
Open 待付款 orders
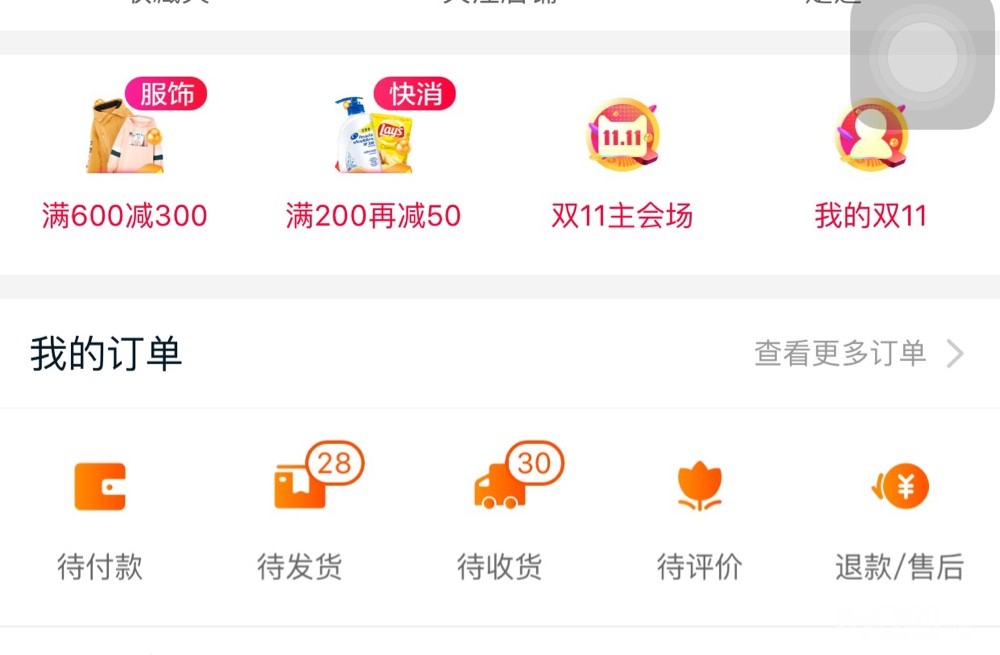[100, 515]
